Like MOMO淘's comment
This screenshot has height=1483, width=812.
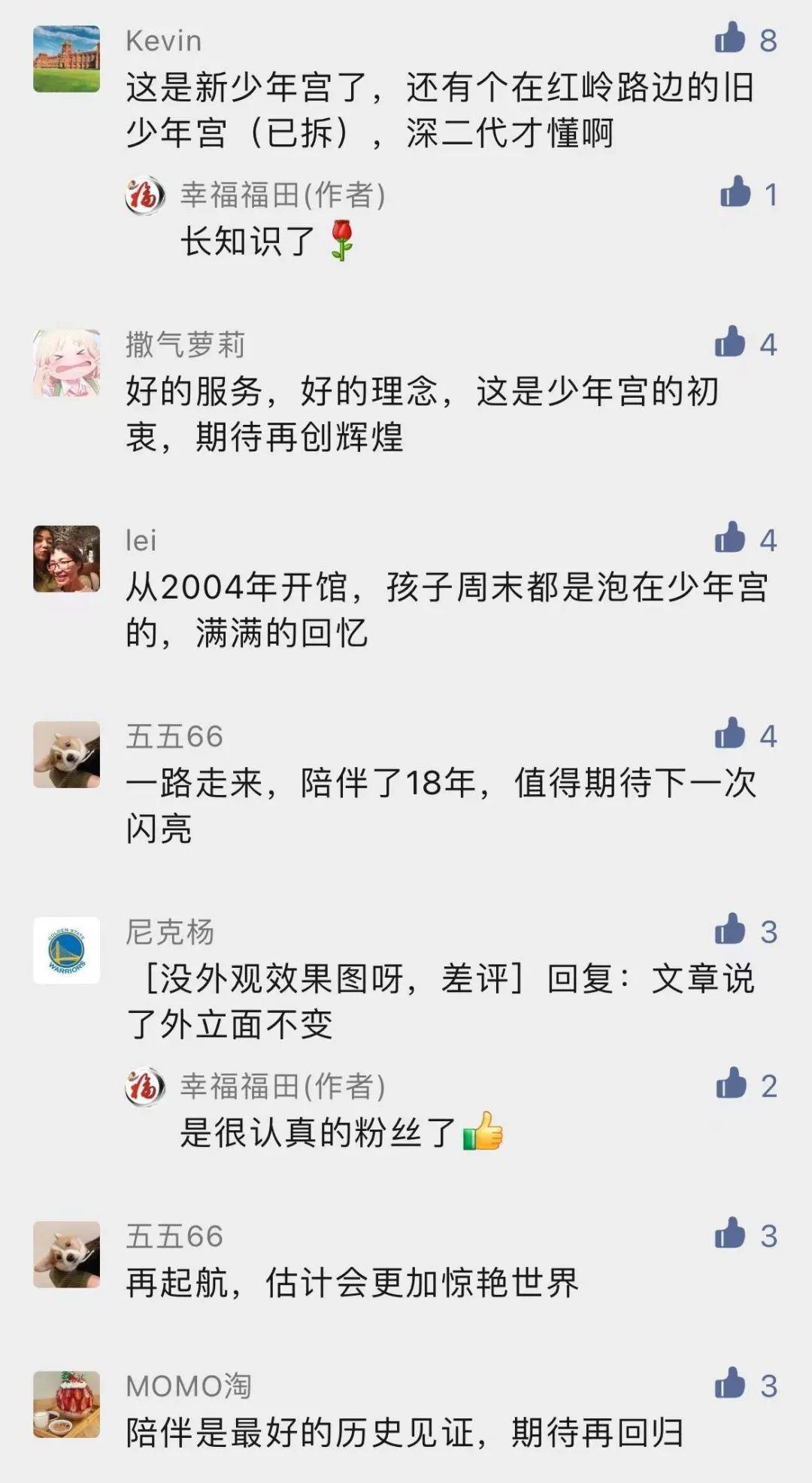click(730, 1384)
